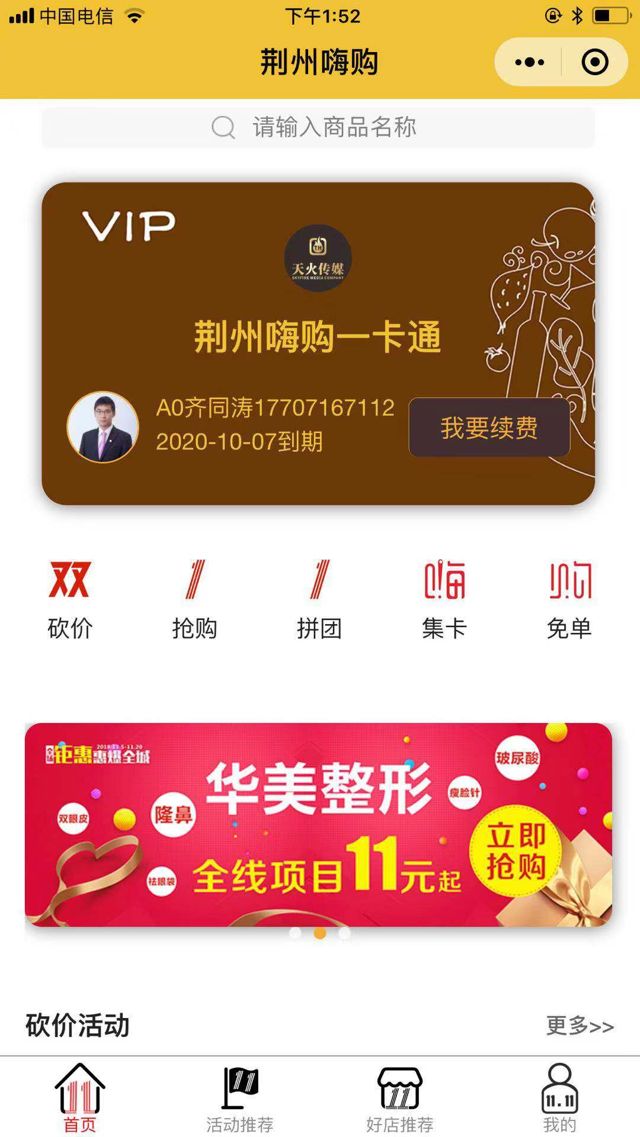The width and height of the screenshot is (640, 1137).
Task: View more 砍价活动 via 更多>>
Action: point(579,1026)
